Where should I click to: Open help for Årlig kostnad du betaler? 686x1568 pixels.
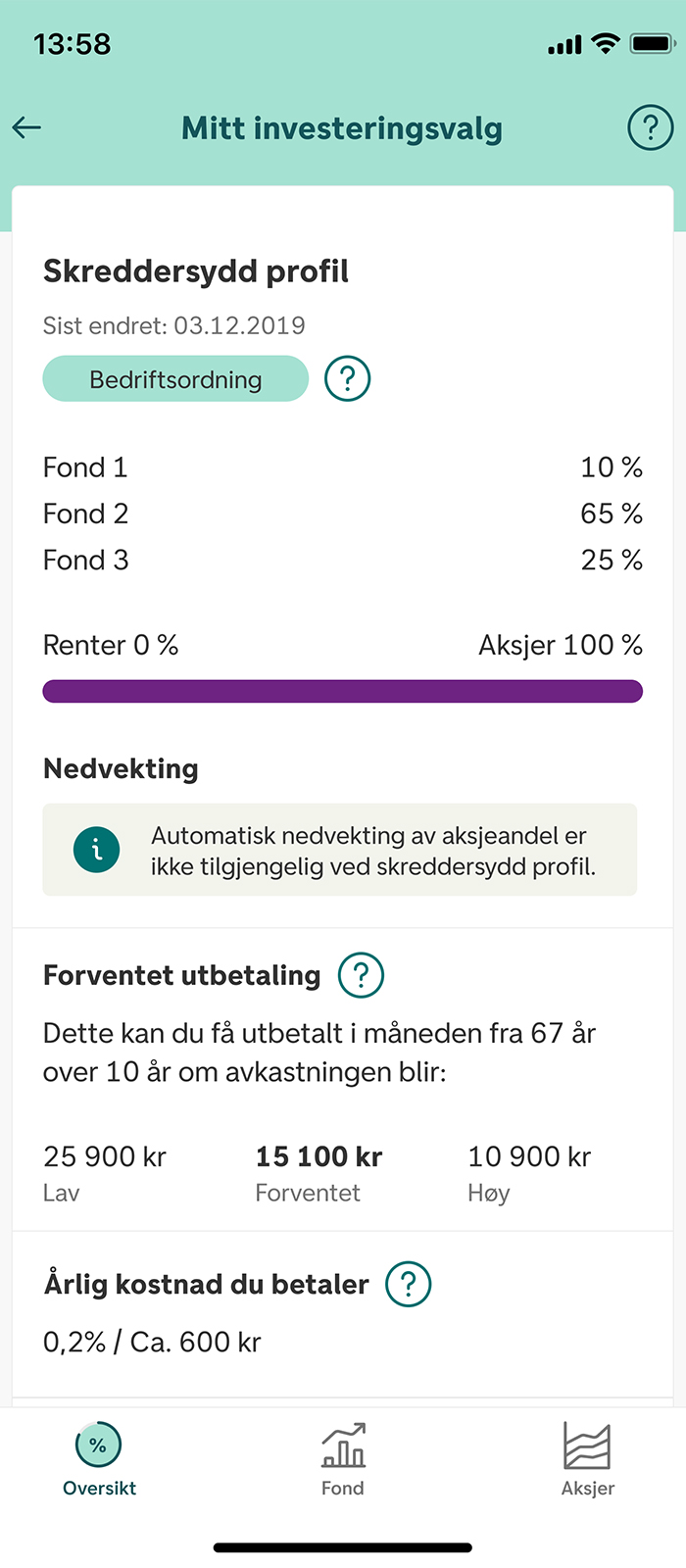click(x=409, y=1284)
